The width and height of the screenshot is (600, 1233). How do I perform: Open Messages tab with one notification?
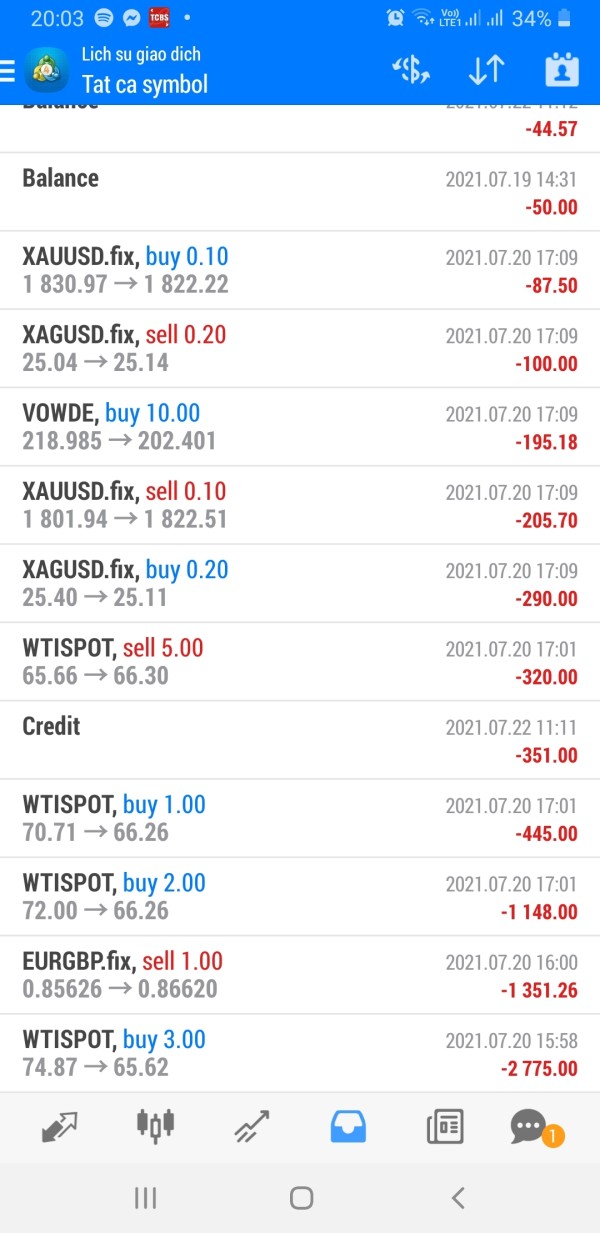tap(530, 1127)
